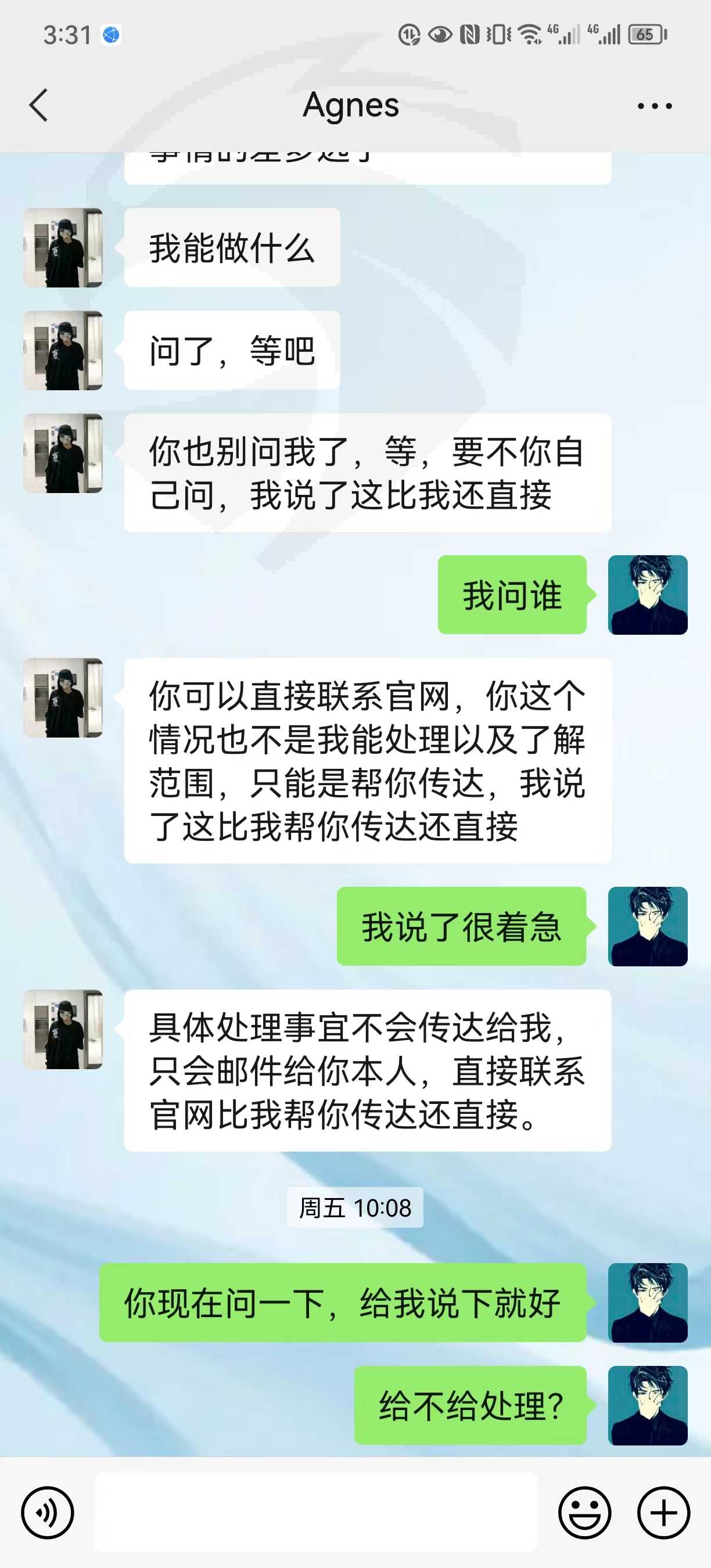Screen dimensions: 711x1568
Task: Open Agnes's avatar beside "我能做什么"
Action: point(63,248)
